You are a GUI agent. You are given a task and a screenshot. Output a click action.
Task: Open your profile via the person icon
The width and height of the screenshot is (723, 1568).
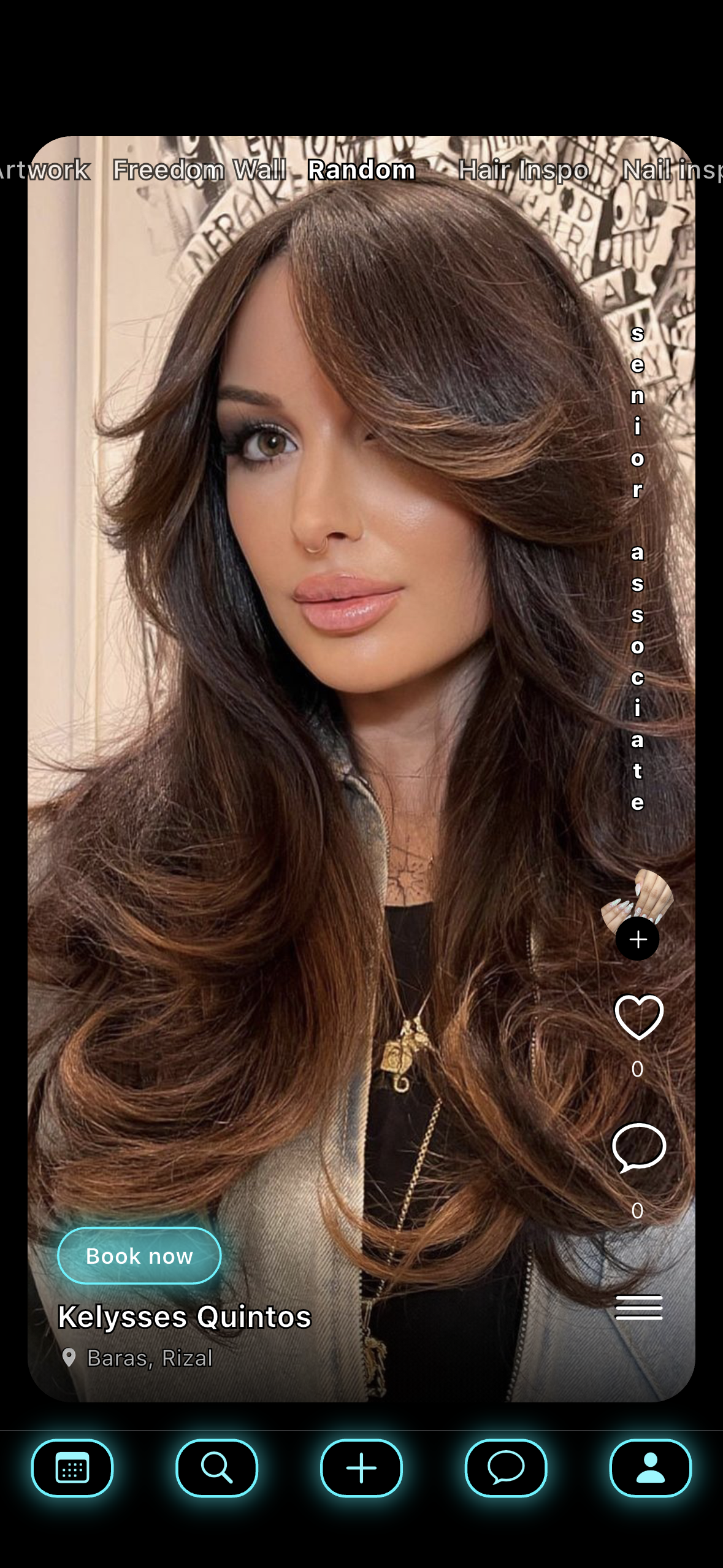click(x=650, y=1468)
